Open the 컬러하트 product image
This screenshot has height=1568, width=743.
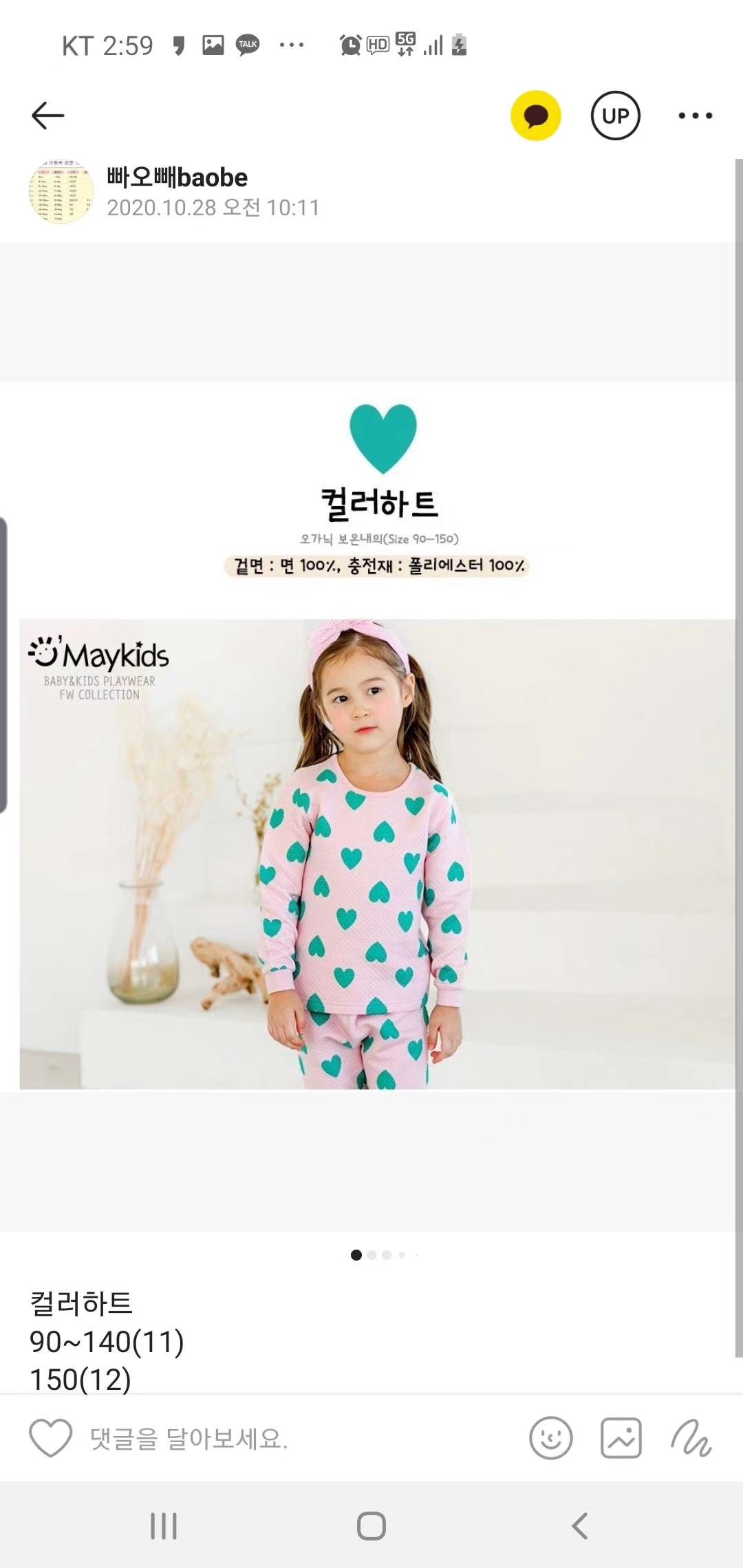click(x=377, y=853)
